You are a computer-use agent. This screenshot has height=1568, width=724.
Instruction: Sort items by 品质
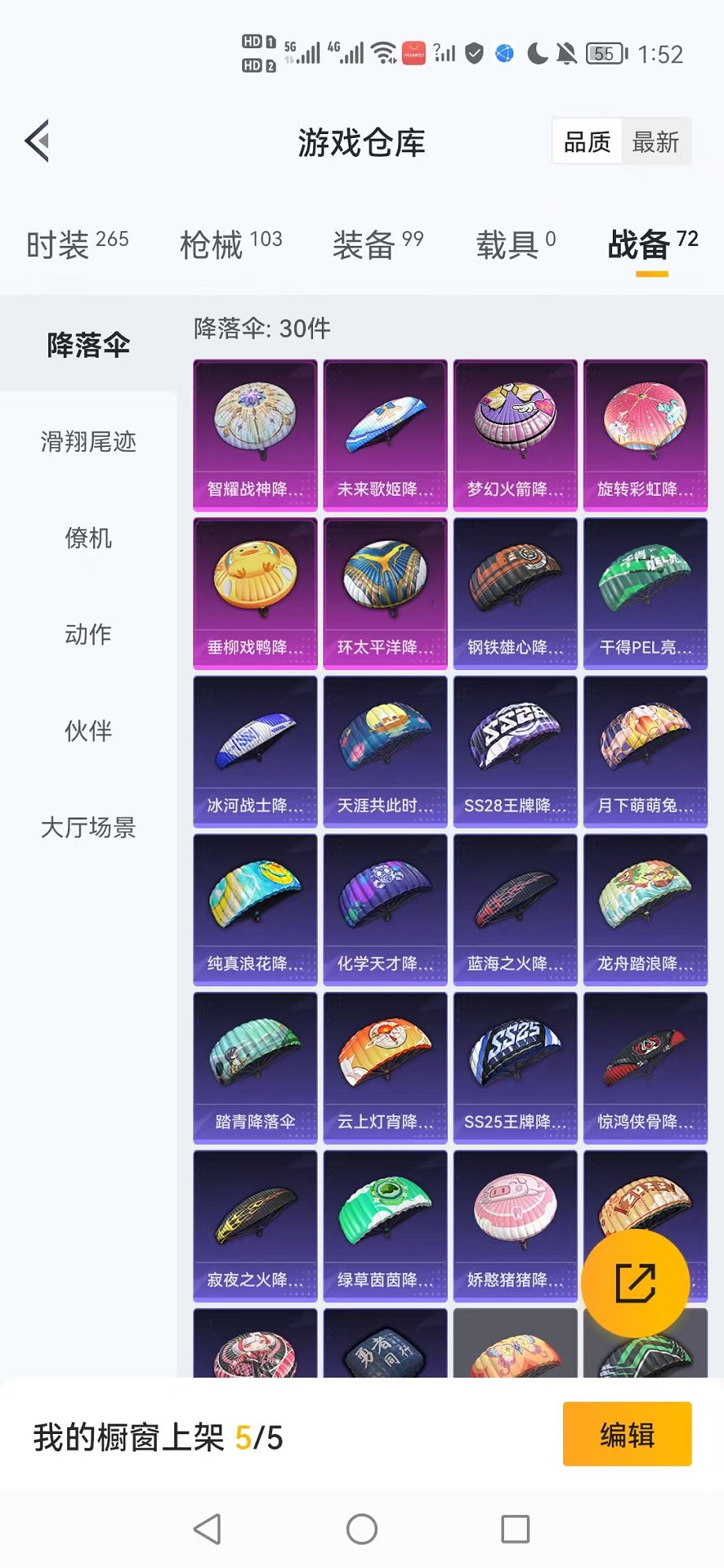(587, 143)
